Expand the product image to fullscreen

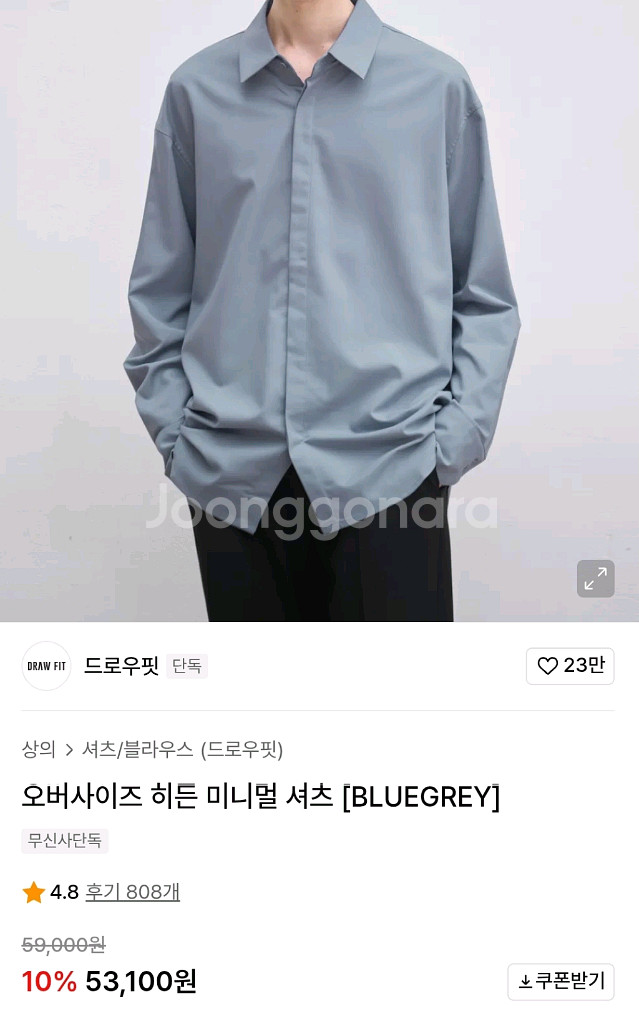click(595, 579)
